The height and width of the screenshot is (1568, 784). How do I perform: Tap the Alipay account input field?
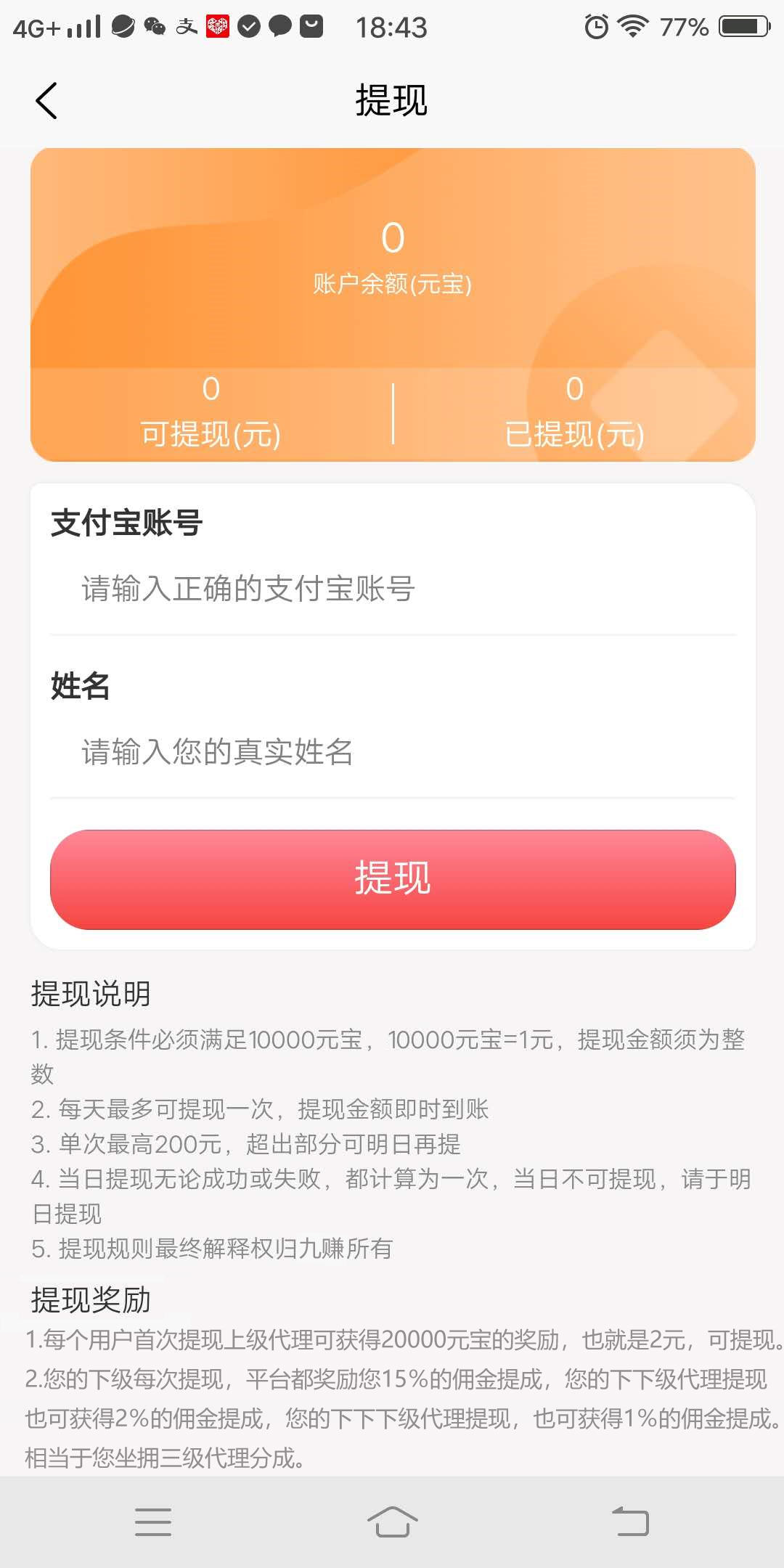point(393,589)
